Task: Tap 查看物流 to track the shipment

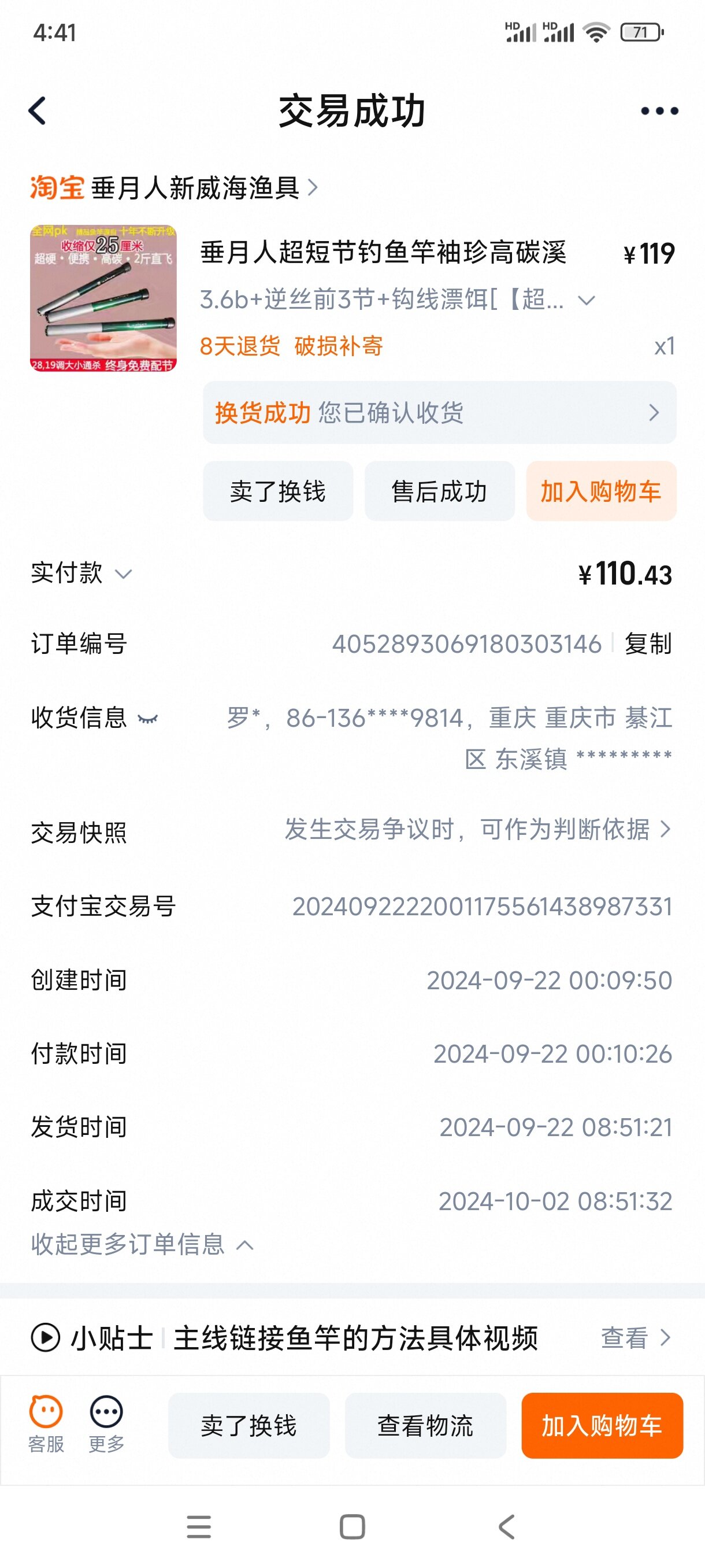Action: 425,1425
